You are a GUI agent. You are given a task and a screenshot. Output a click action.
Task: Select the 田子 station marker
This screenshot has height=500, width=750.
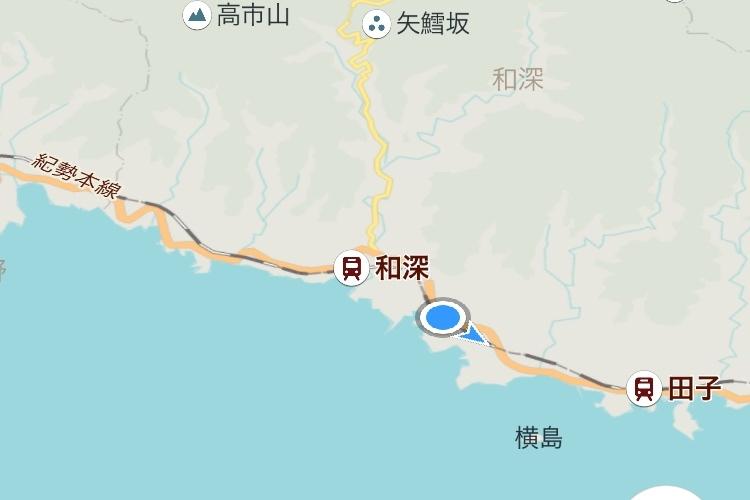point(644,388)
